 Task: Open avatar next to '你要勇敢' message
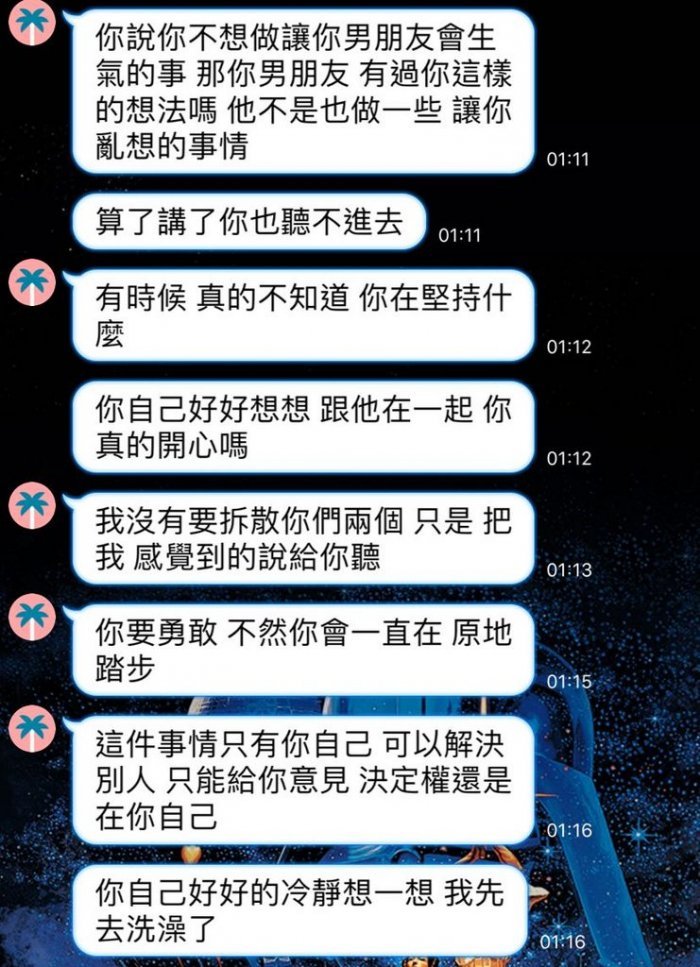pos(32,617)
